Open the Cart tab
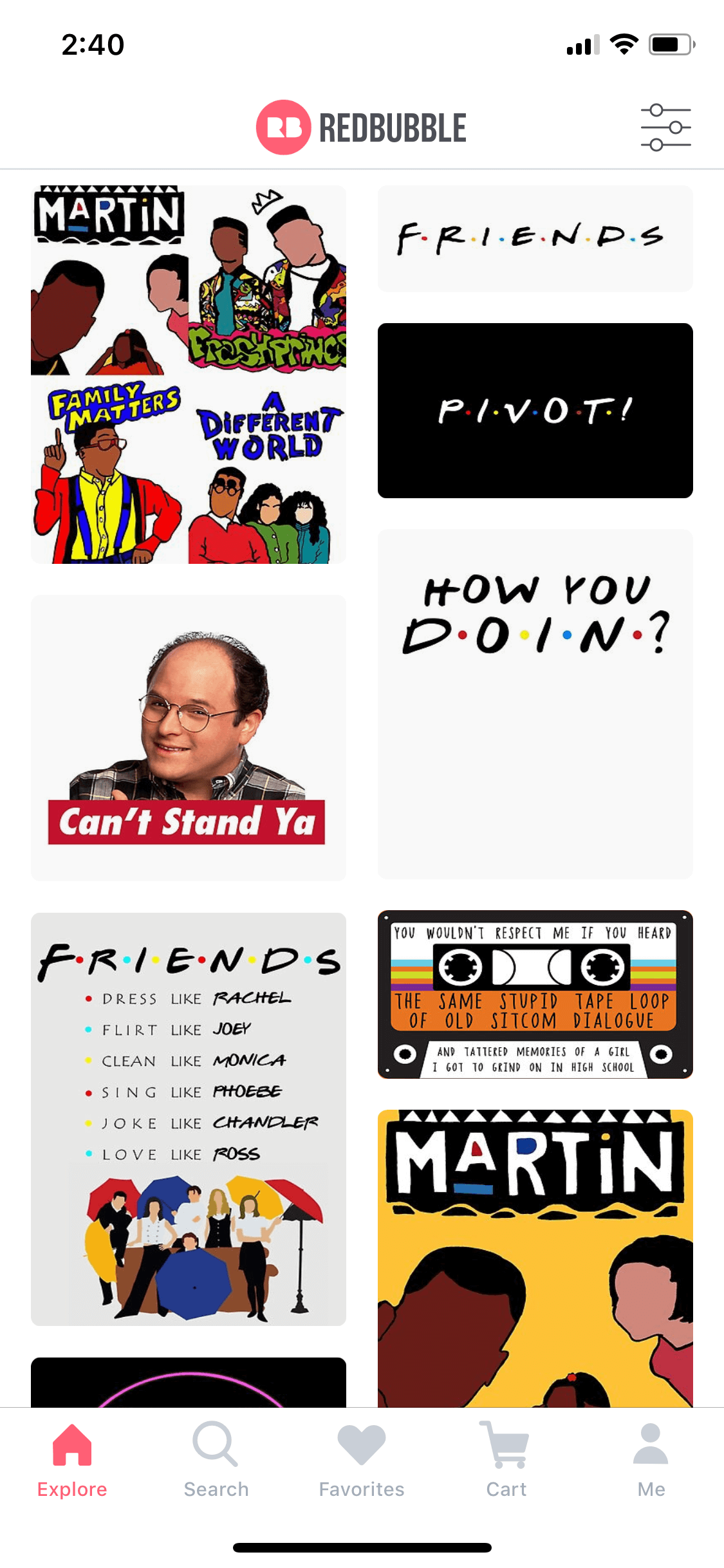 click(x=506, y=1461)
